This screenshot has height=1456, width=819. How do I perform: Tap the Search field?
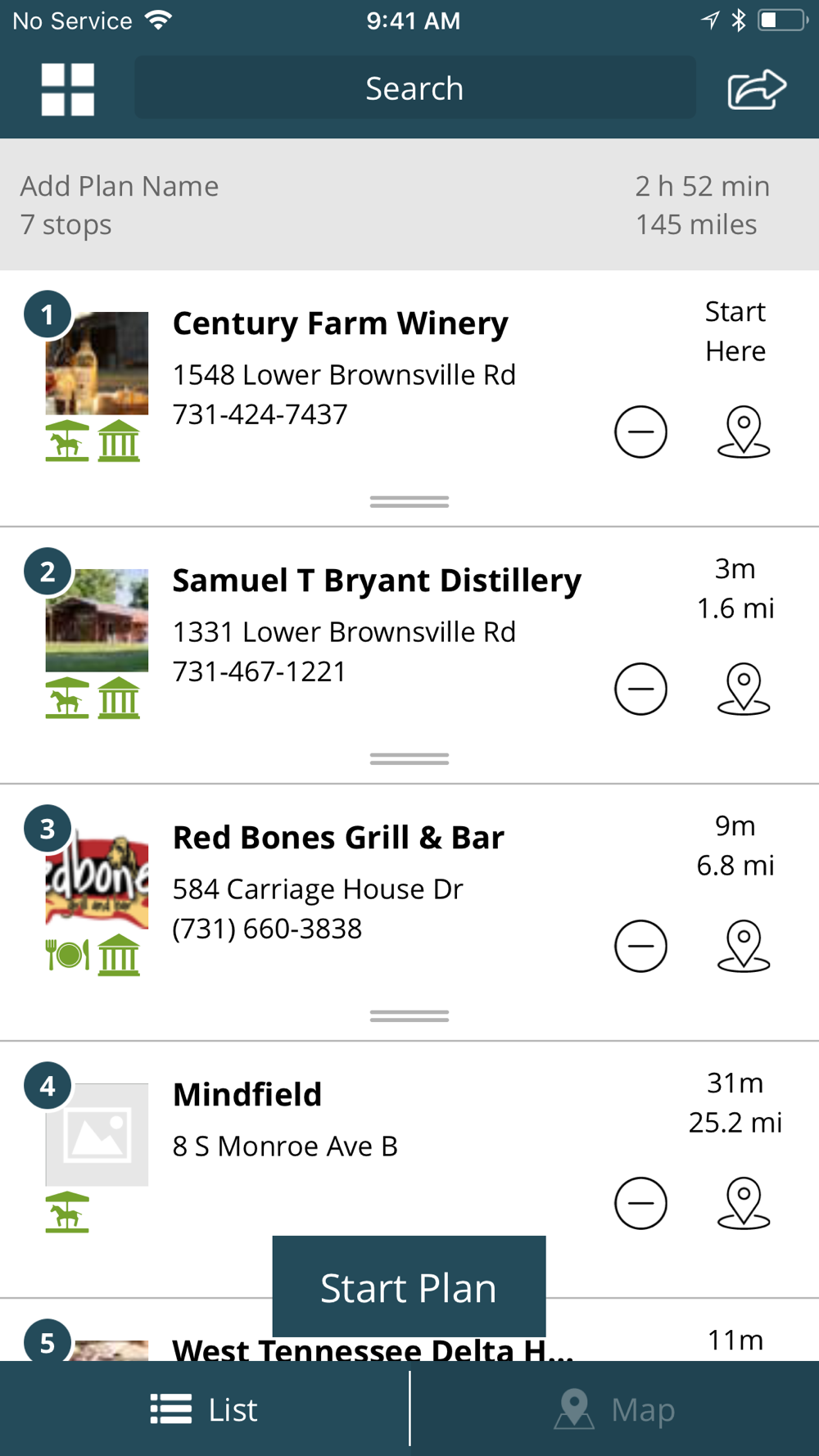point(414,88)
